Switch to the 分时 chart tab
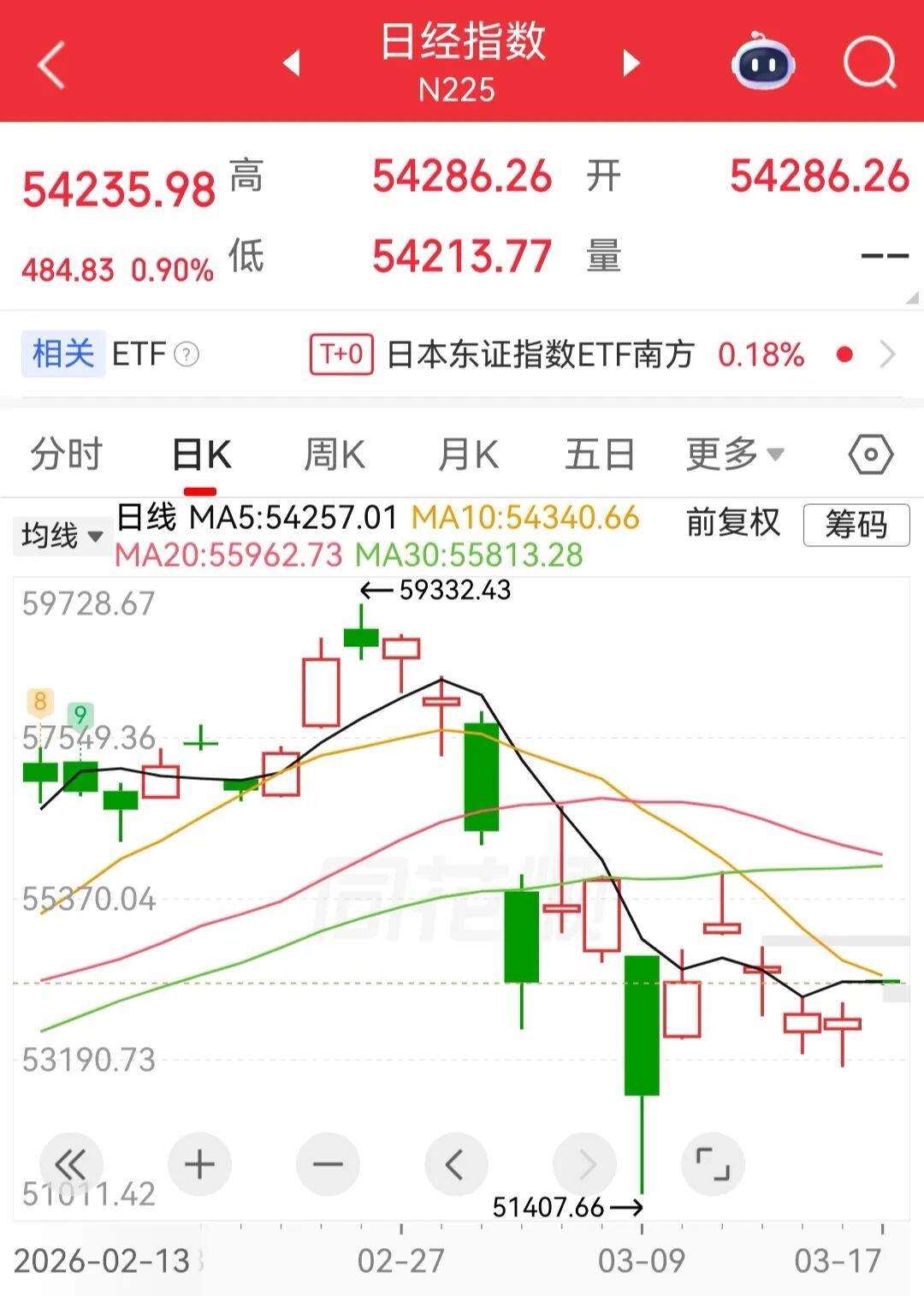The height and width of the screenshot is (1296, 924). point(66,455)
